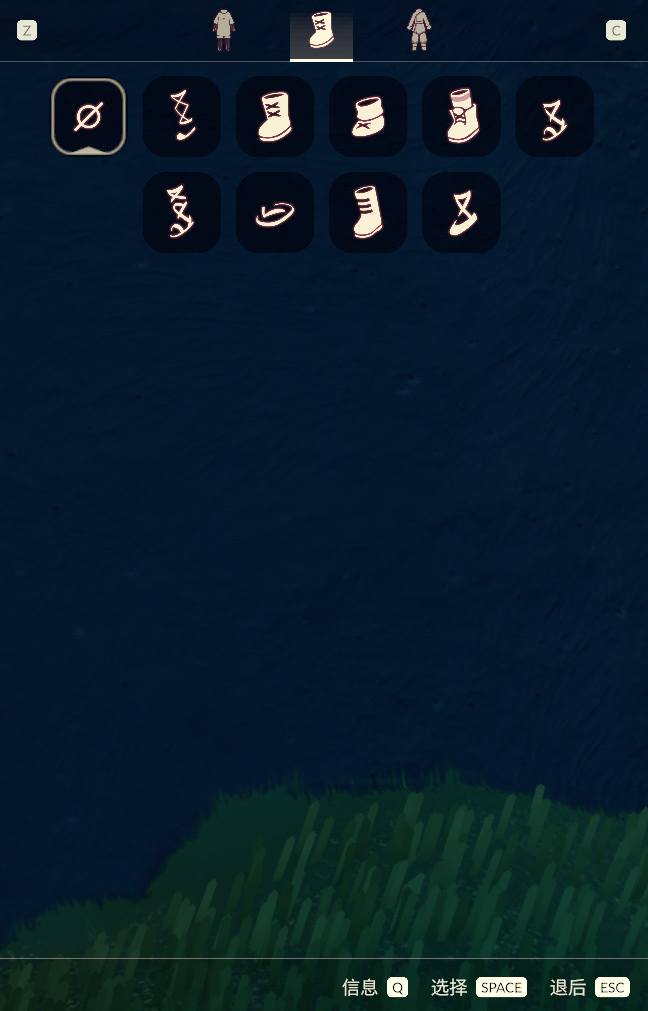Switch to the full-body suit tab
This screenshot has height=1011, width=648.
[419, 30]
